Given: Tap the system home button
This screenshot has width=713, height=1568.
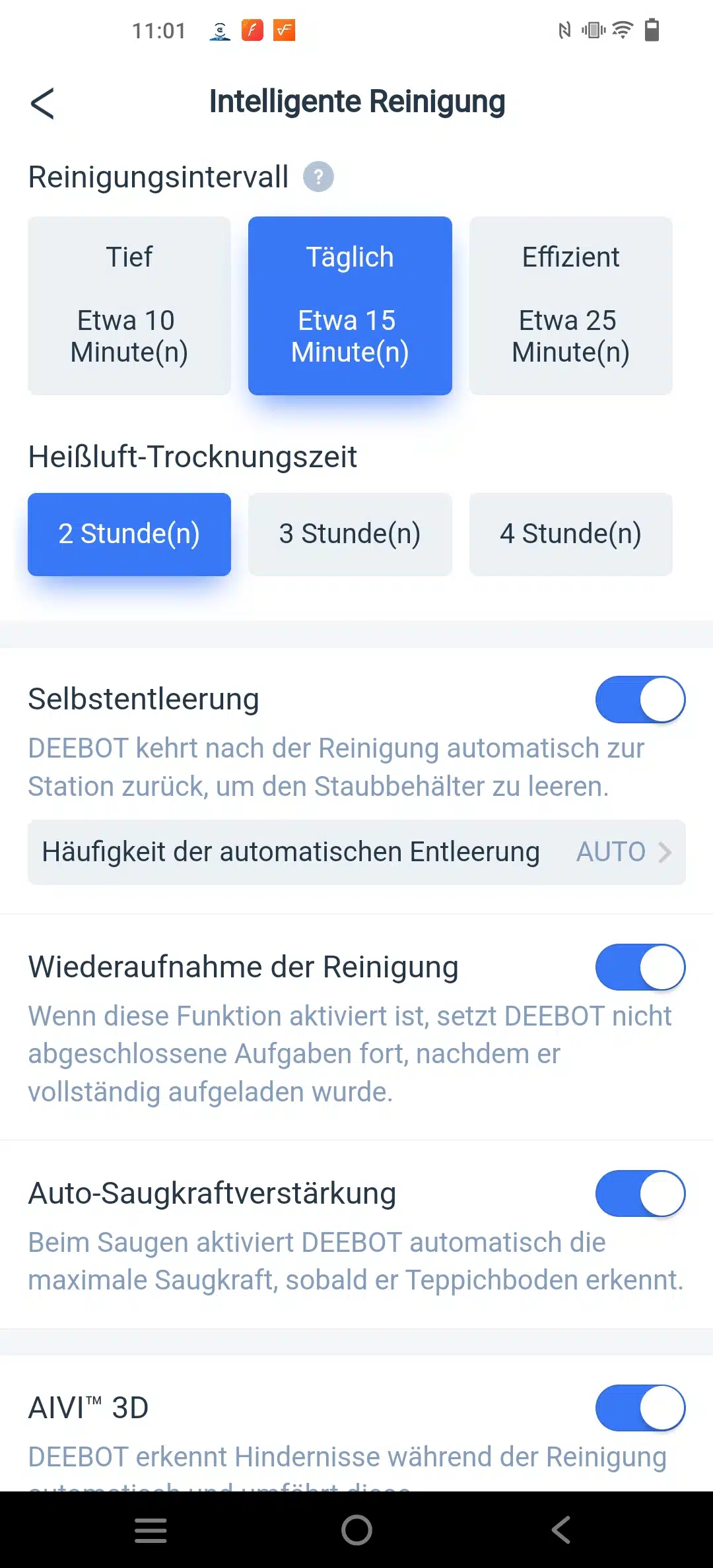Looking at the screenshot, I should pos(356,1530).
